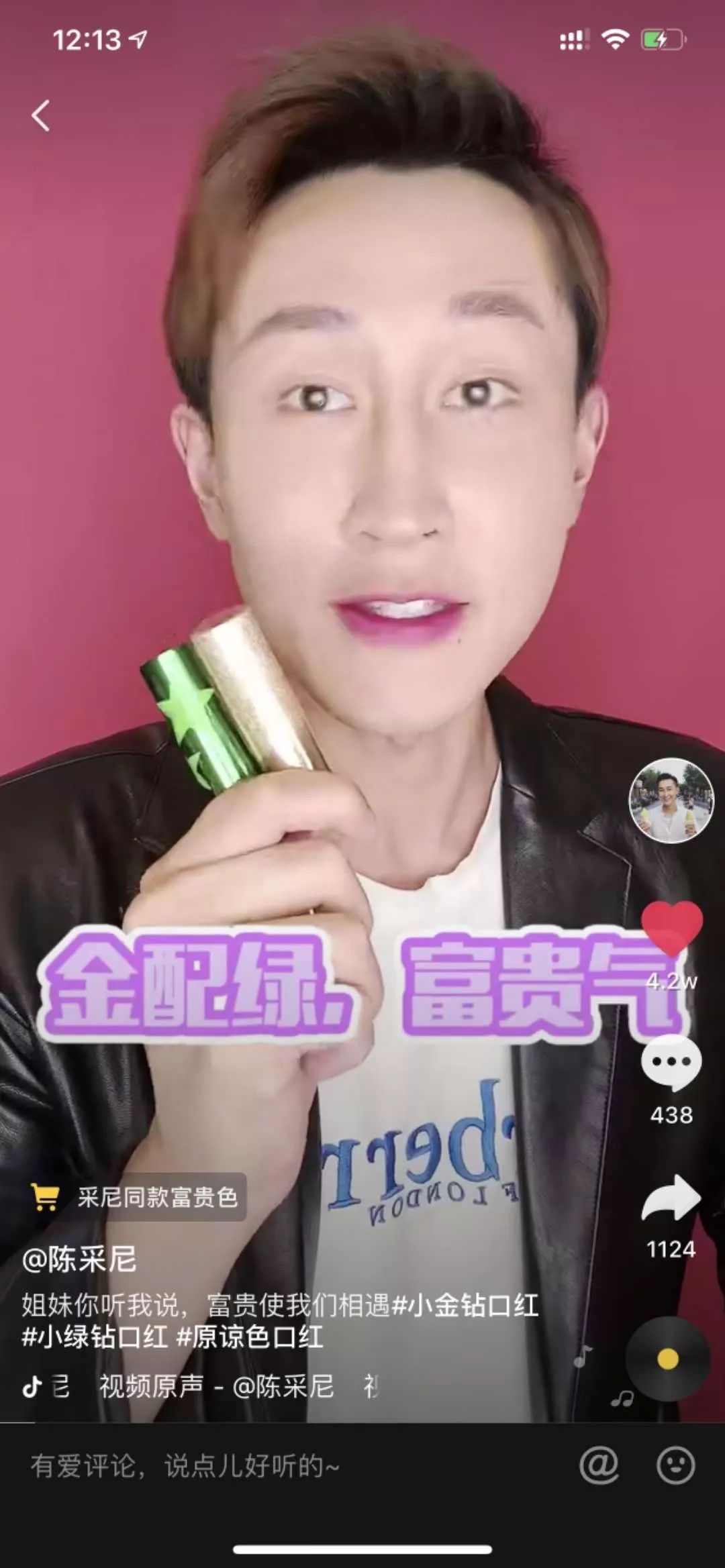Open hashtag #小绿钻口红

(95, 1337)
